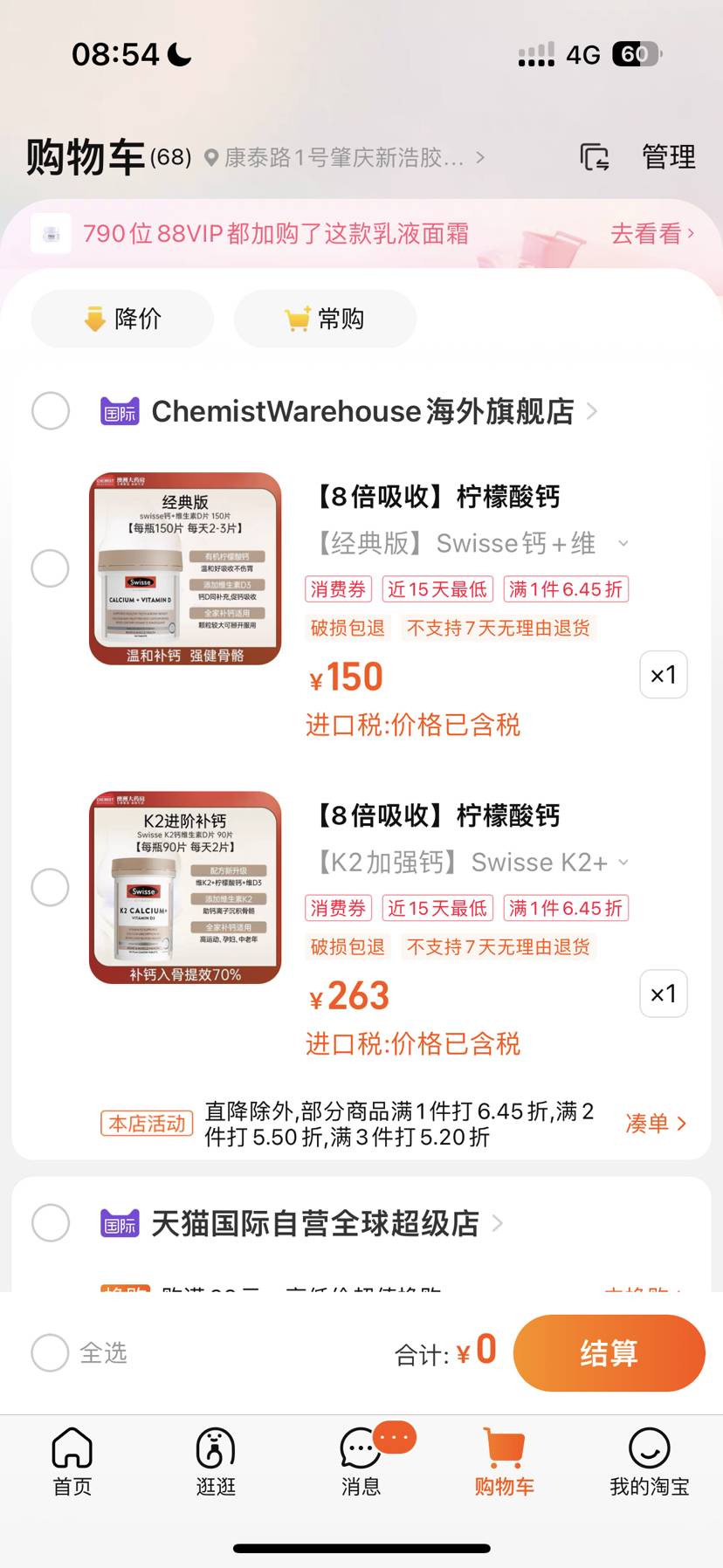
Task: Select the ¥150 柠檬酸钙 经典版 item
Action: tap(51, 568)
